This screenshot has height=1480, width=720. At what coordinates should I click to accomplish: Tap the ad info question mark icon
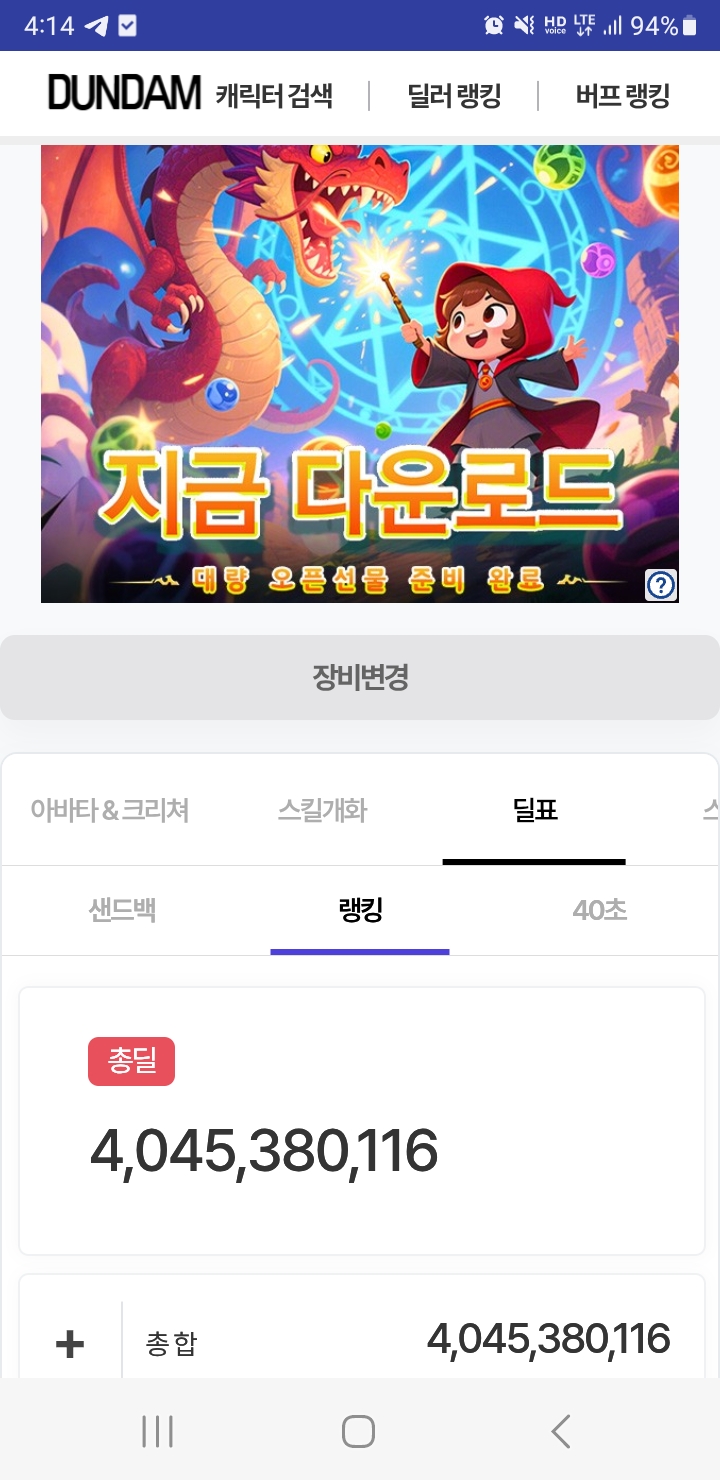click(661, 585)
